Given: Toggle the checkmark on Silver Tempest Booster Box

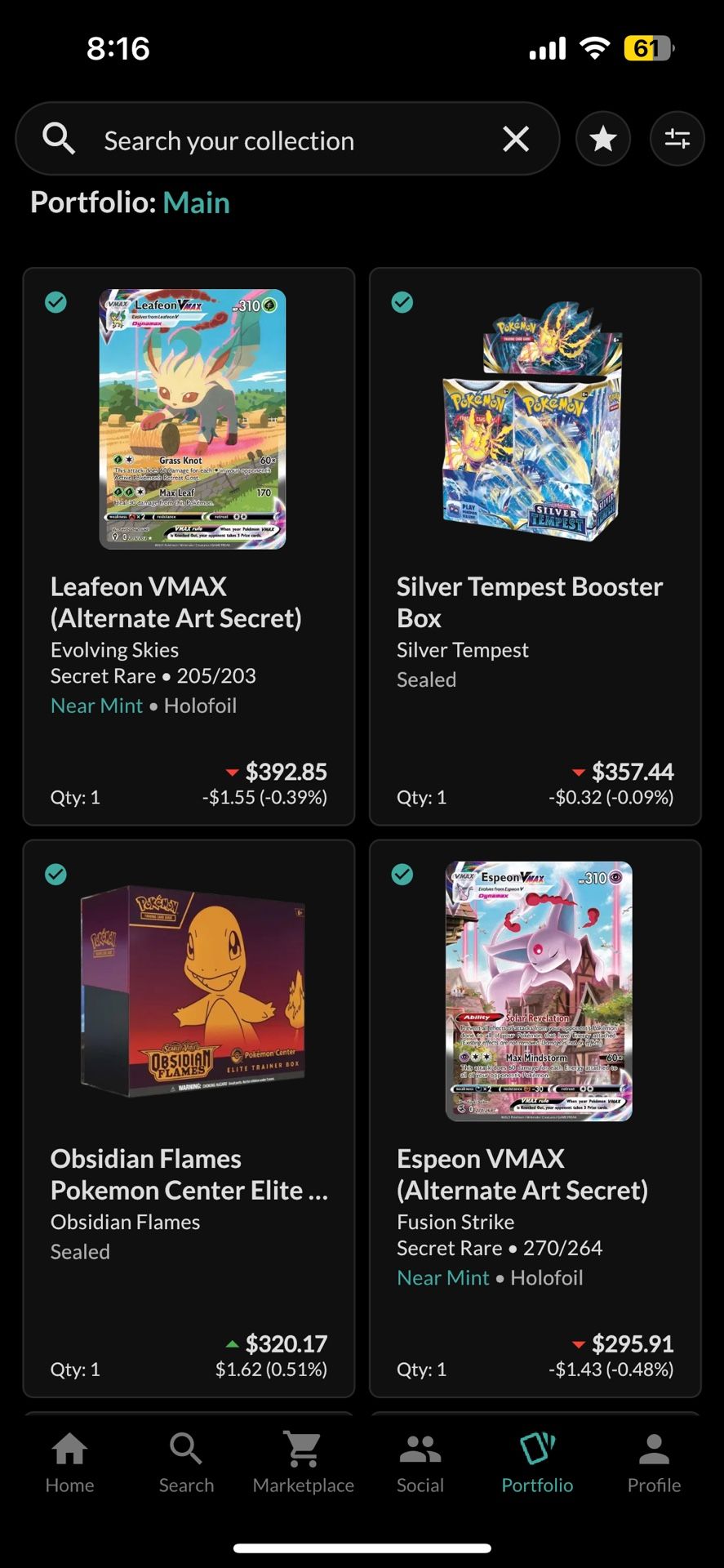Looking at the screenshot, I should [402, 302].
